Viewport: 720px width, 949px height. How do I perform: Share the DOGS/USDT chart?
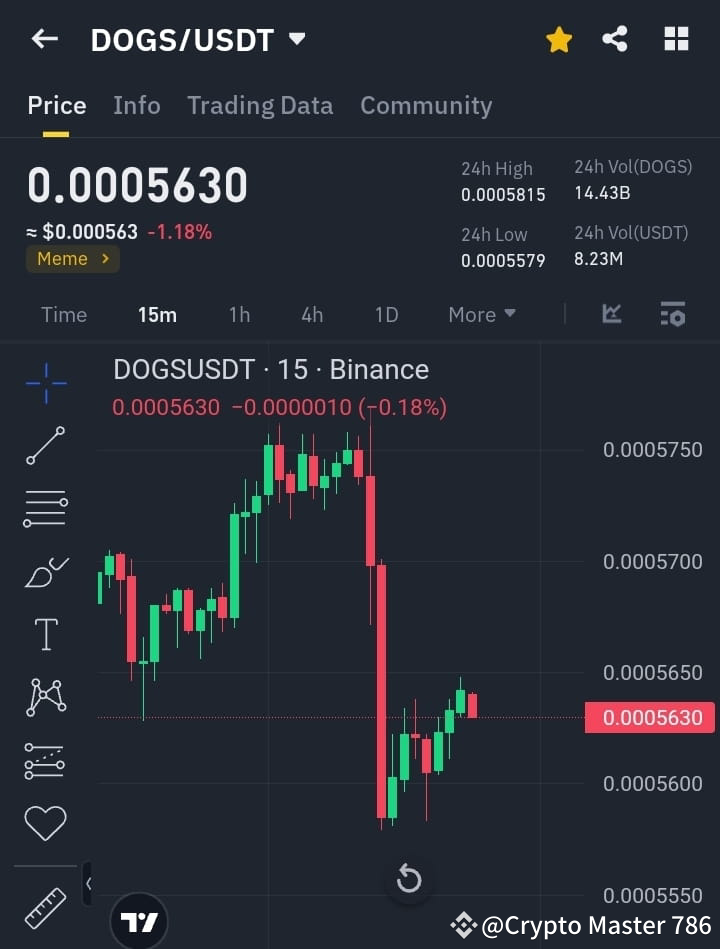point(616,39)
